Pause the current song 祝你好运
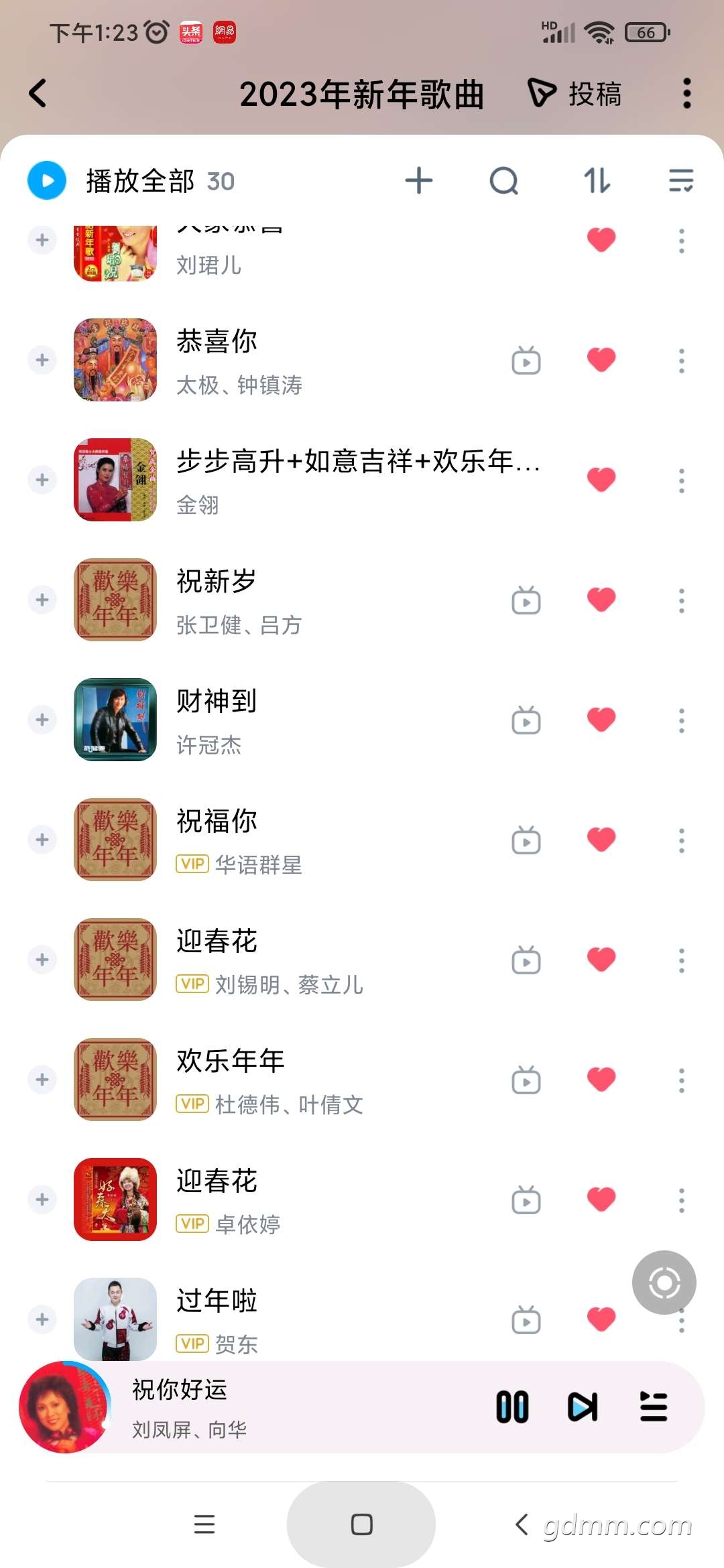Image resolution: width=724 pixels, height=1568 pixels. tap(512, 1407)
